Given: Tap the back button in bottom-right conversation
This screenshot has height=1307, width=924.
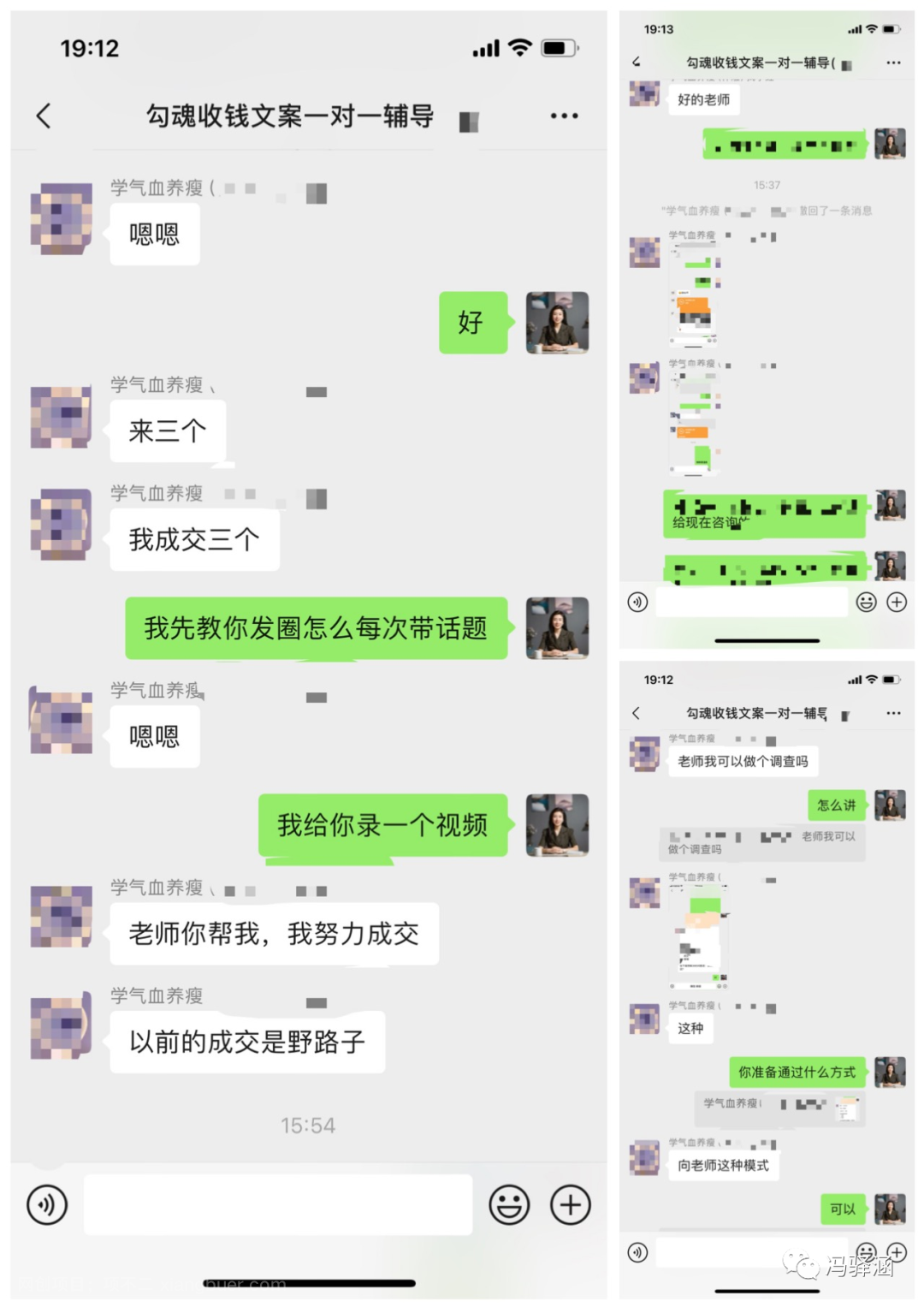Looking at the screenshot, I should [634, 712].
